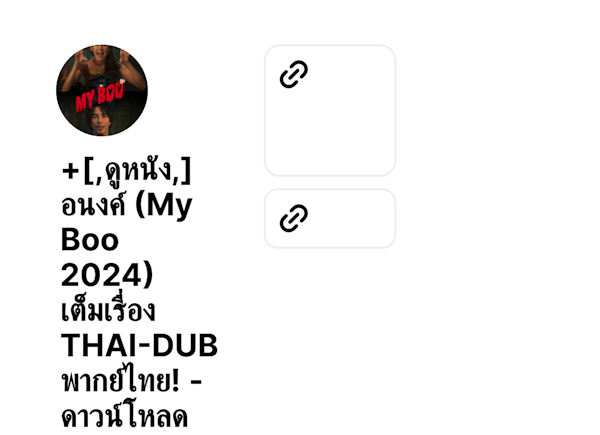Viewport: 600px width, 435px height.
Task: Open the small wide link card
Action: [330, 218]
